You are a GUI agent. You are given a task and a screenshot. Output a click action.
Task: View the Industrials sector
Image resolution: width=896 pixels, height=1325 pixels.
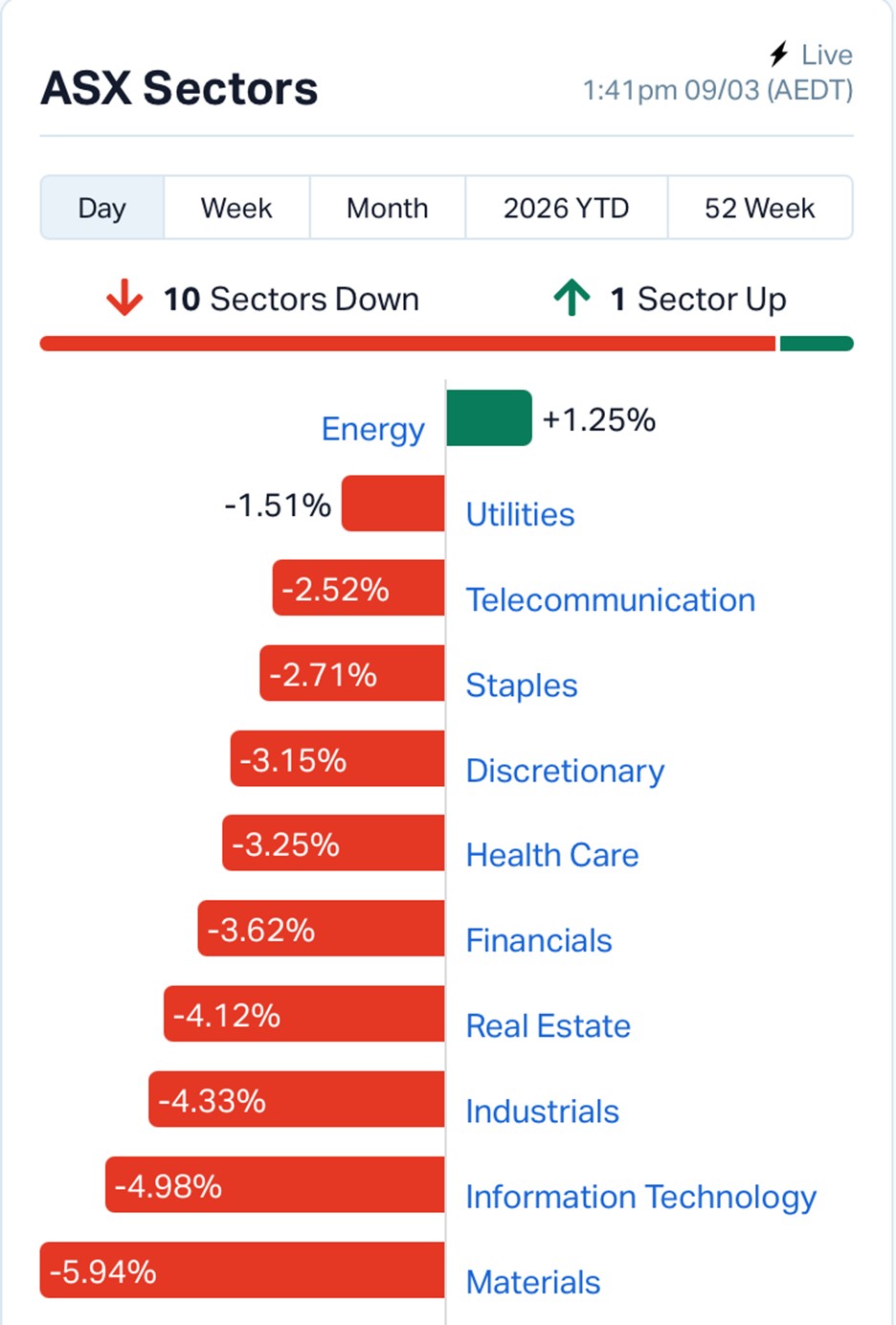(542, 1112)
